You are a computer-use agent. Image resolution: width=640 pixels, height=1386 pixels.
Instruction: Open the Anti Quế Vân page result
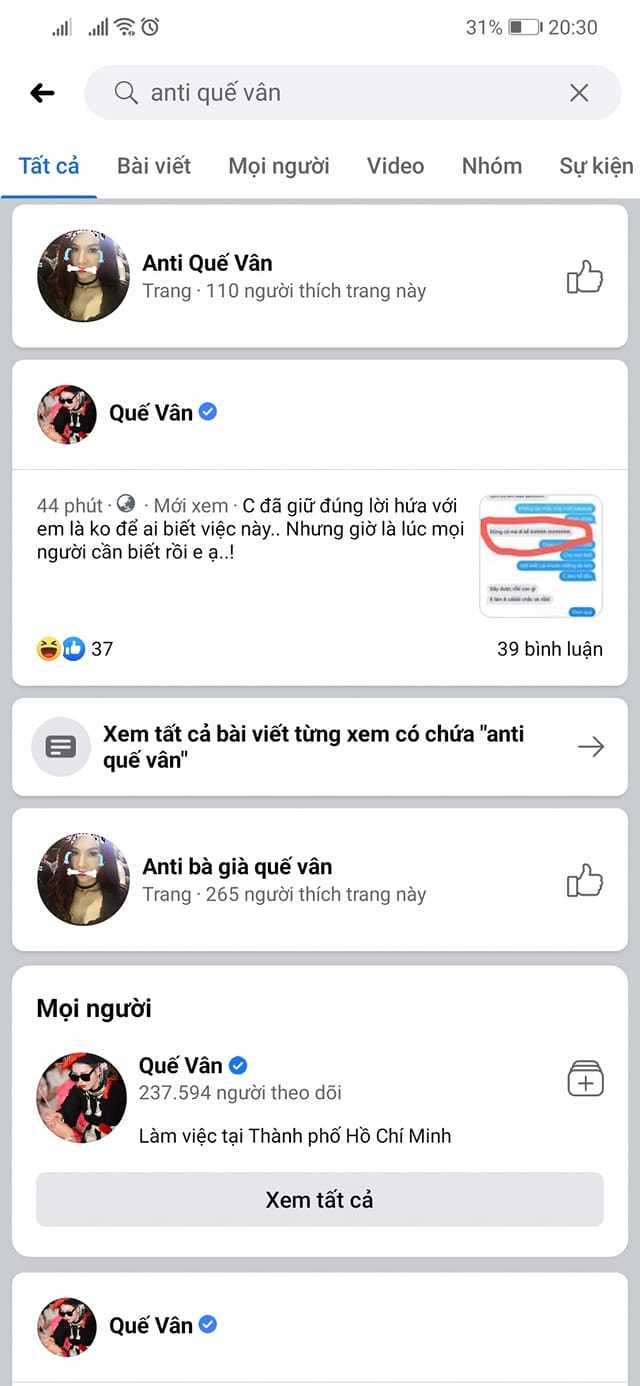[208, 264]
